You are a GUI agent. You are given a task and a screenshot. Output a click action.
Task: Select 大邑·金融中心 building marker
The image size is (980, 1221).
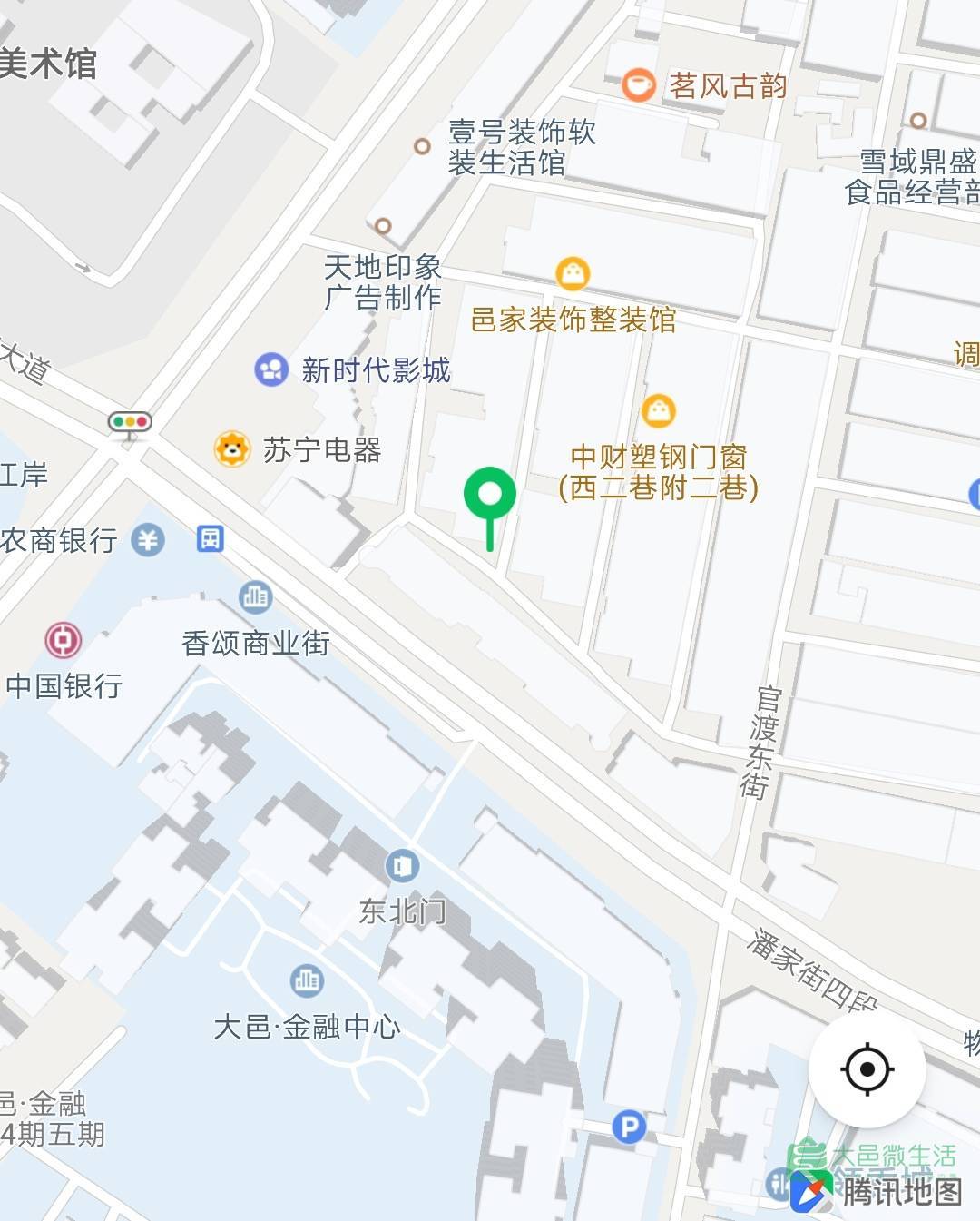307,980
